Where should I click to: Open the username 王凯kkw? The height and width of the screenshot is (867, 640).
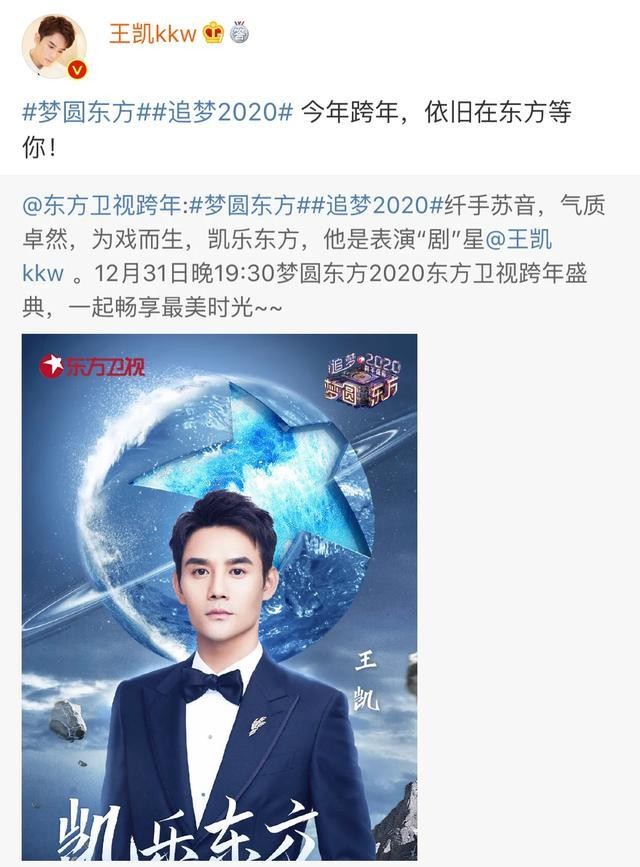[152, 32]
